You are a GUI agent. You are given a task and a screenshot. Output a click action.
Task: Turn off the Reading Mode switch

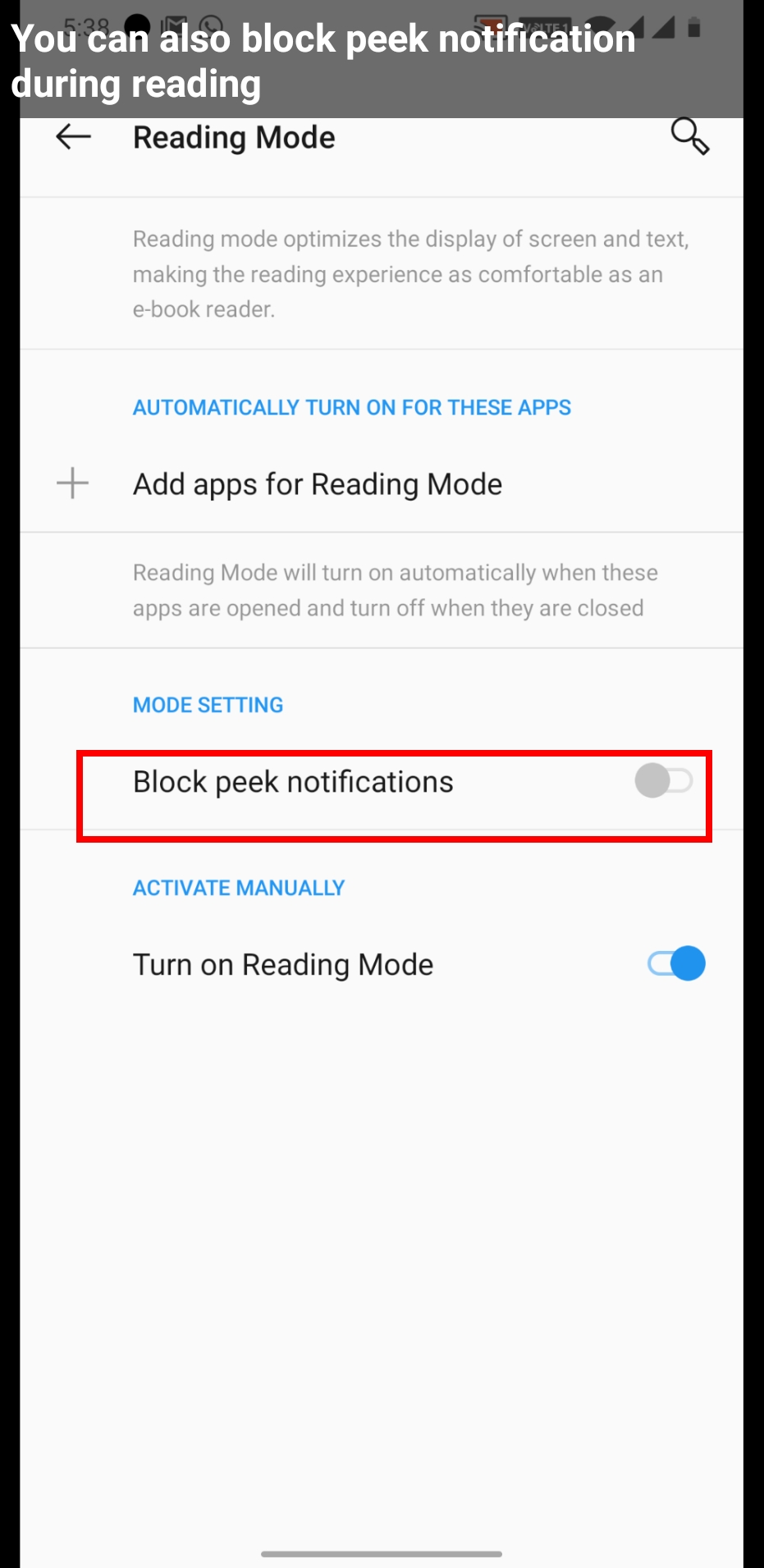tap(676, 963)
